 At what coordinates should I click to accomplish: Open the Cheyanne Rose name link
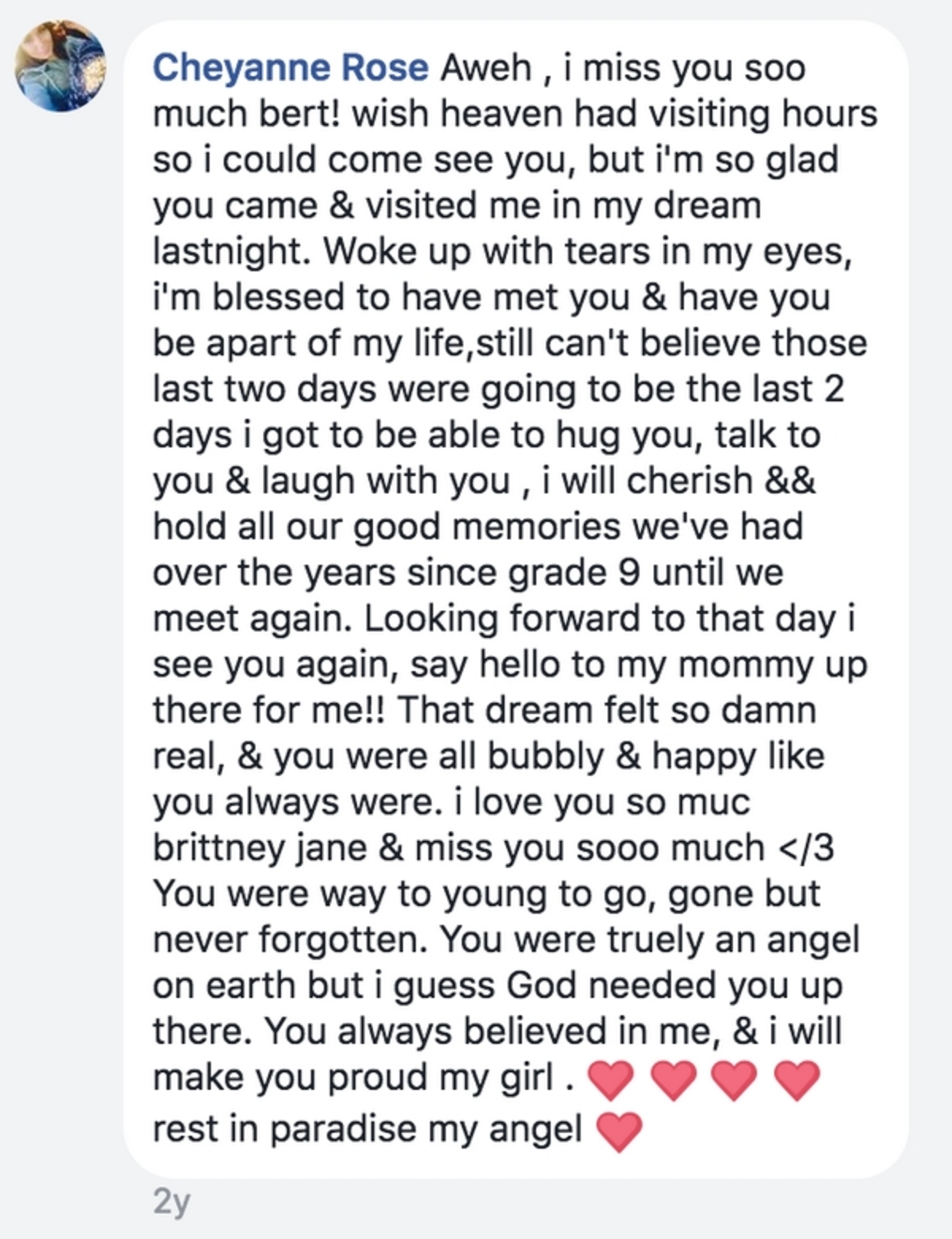290,68
